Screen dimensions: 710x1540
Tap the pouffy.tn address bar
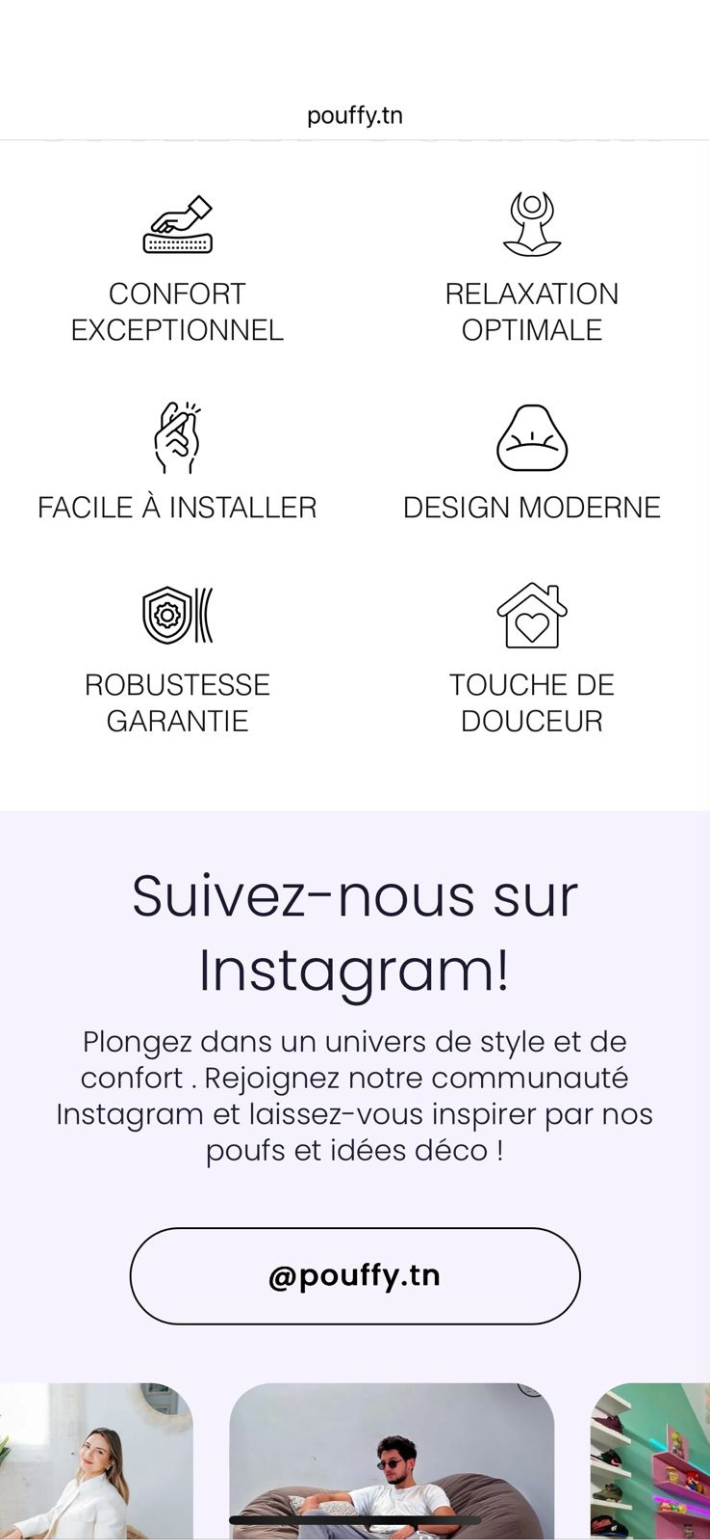pos(355,116)
